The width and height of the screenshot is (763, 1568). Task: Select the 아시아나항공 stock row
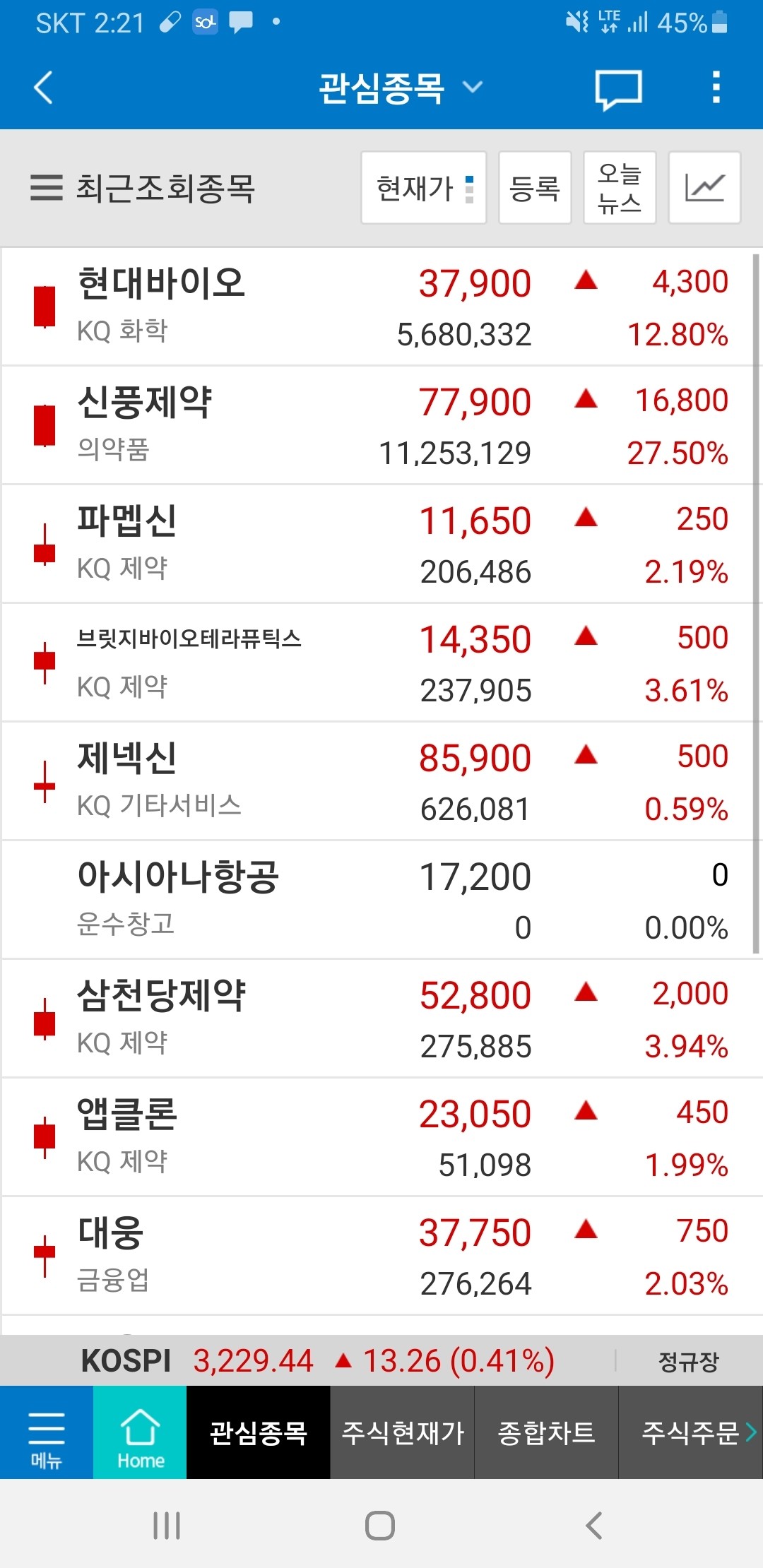click(x=381, y=897)
